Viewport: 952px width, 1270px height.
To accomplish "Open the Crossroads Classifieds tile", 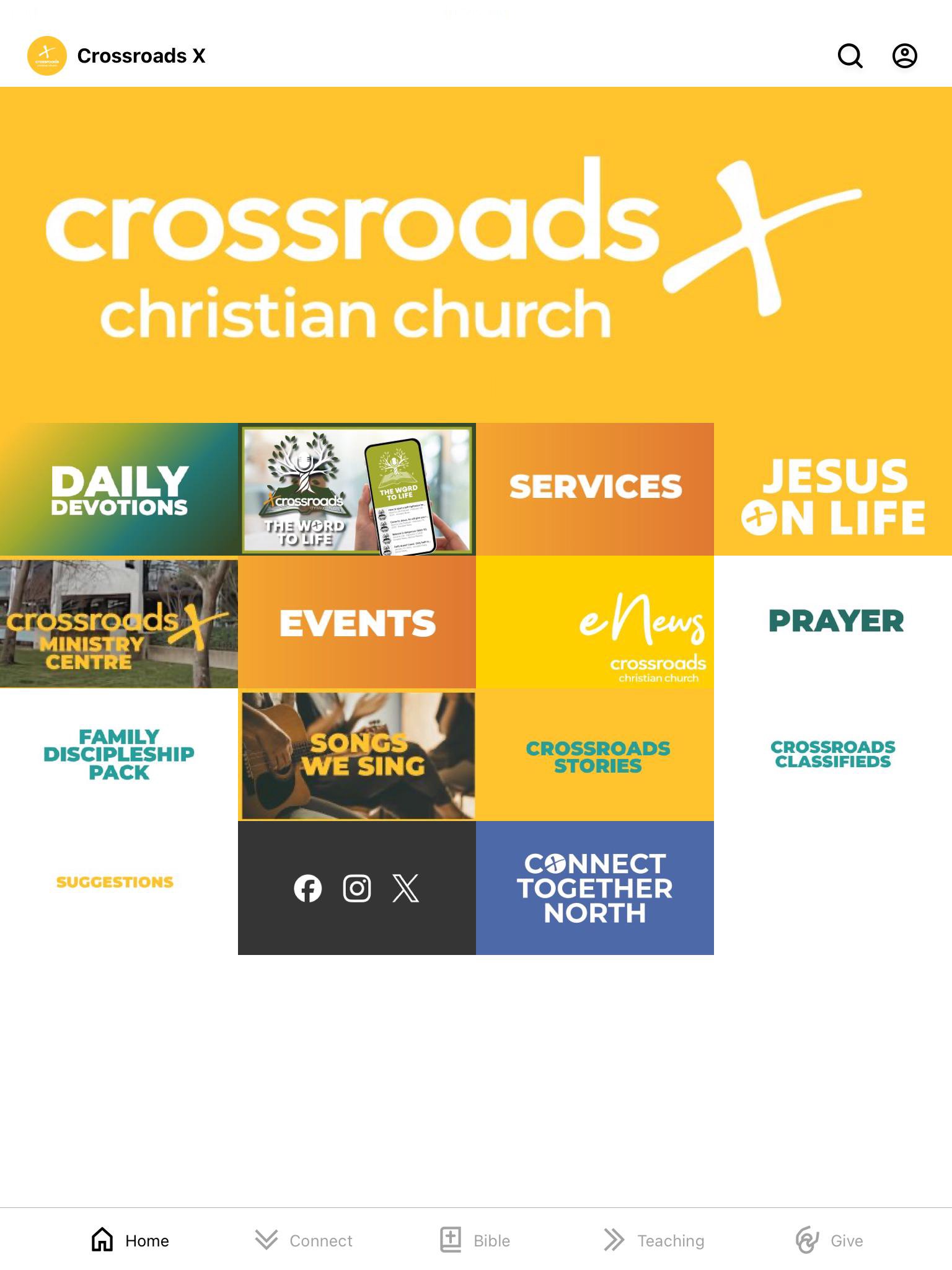I will [833, 754].
